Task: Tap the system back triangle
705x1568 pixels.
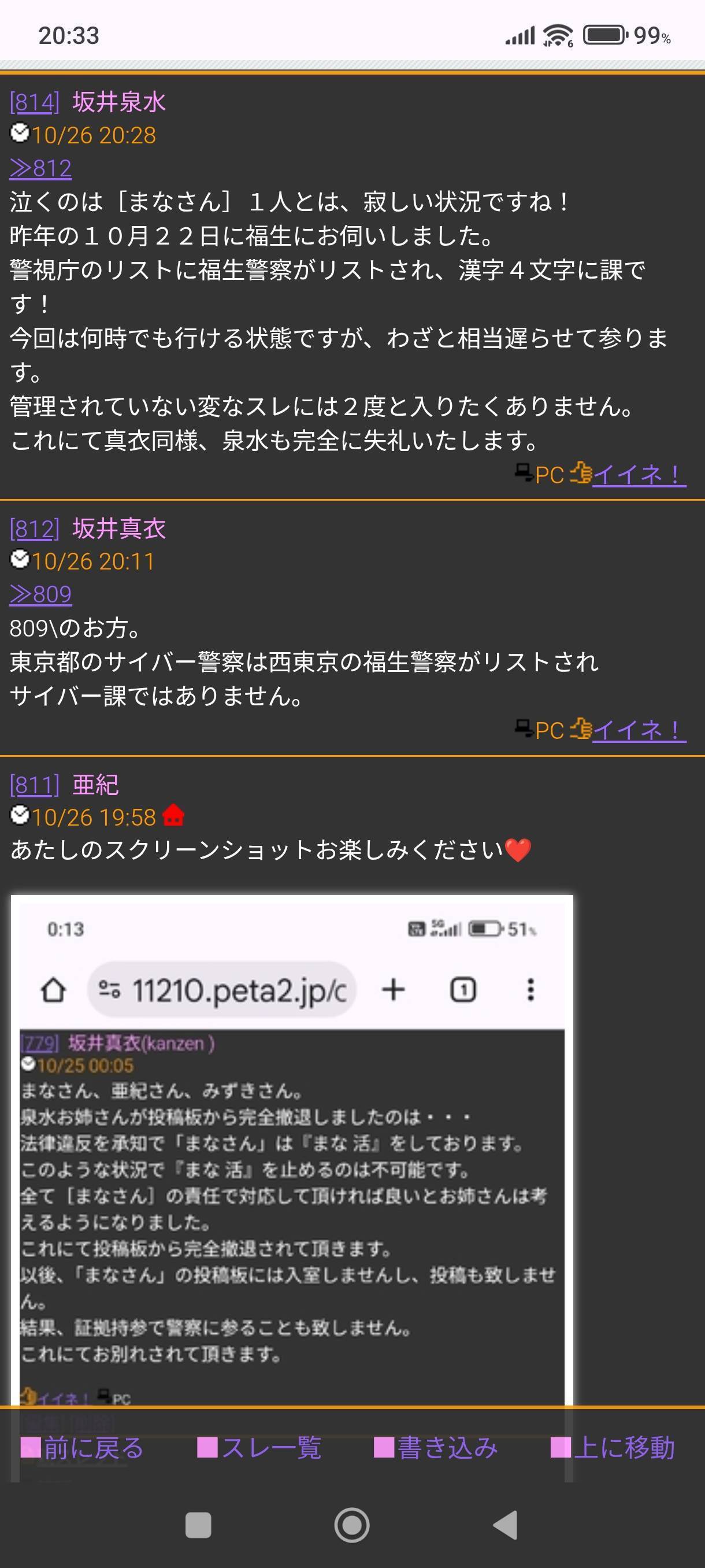Action: pyautogui.click(x=505, y=1525)
